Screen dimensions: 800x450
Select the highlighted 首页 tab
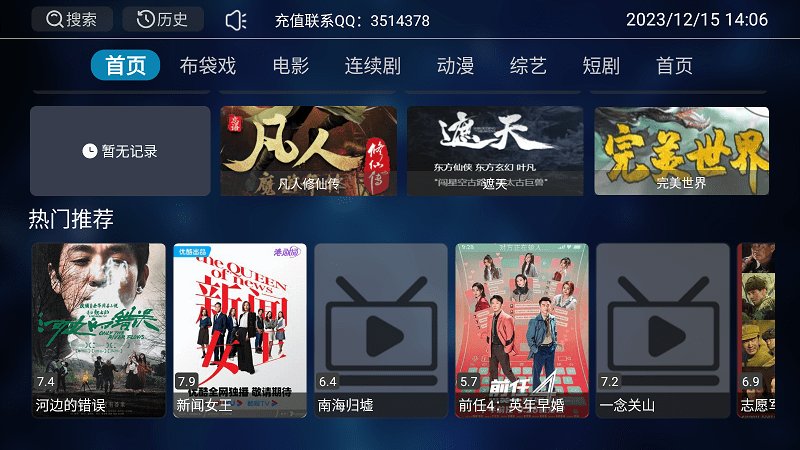point(126,66)
